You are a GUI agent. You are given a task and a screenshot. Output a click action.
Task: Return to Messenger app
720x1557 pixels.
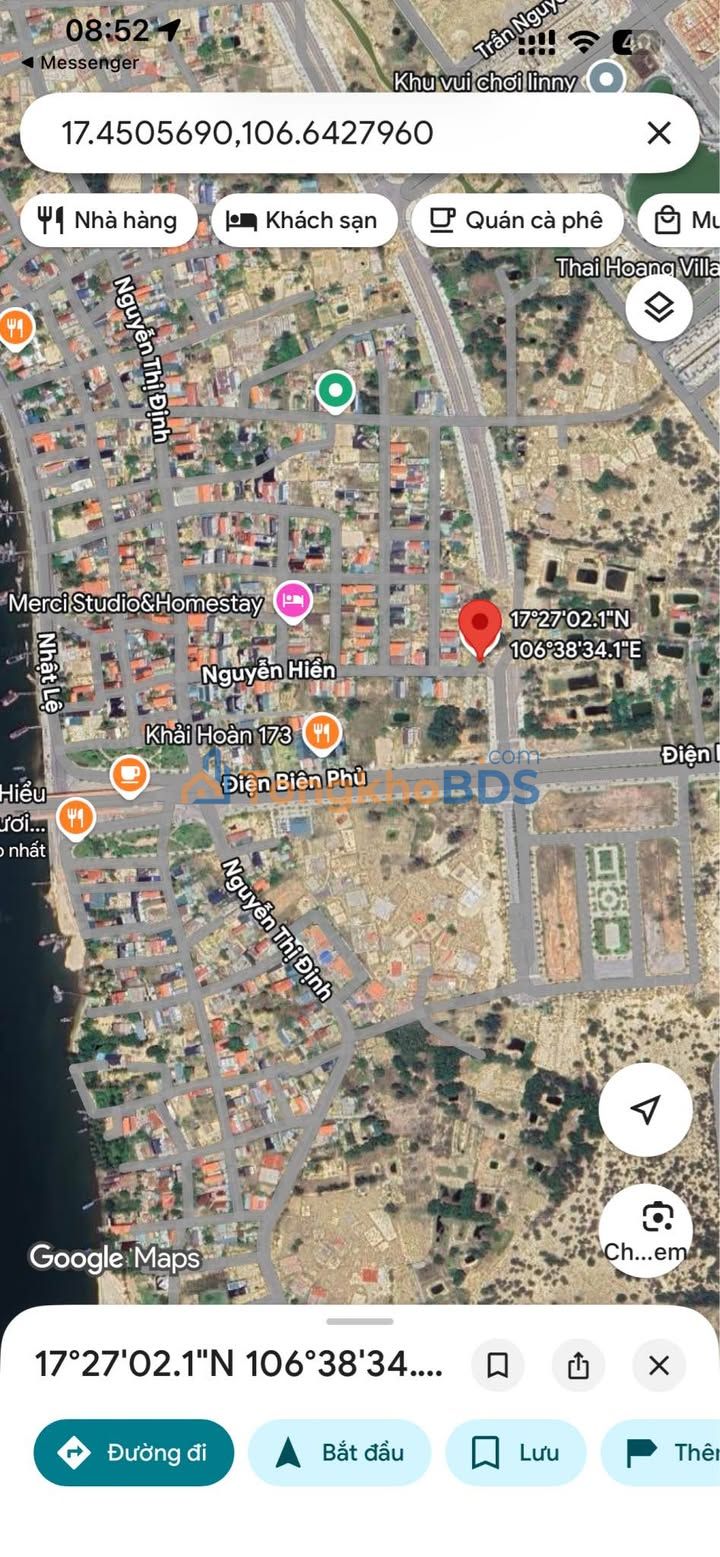[x=80, y=62]
